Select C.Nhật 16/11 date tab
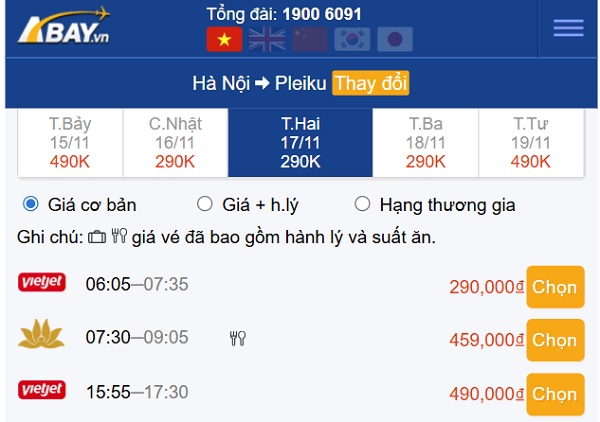The width and height of the screenshot is (600, 422). point(175,143)
